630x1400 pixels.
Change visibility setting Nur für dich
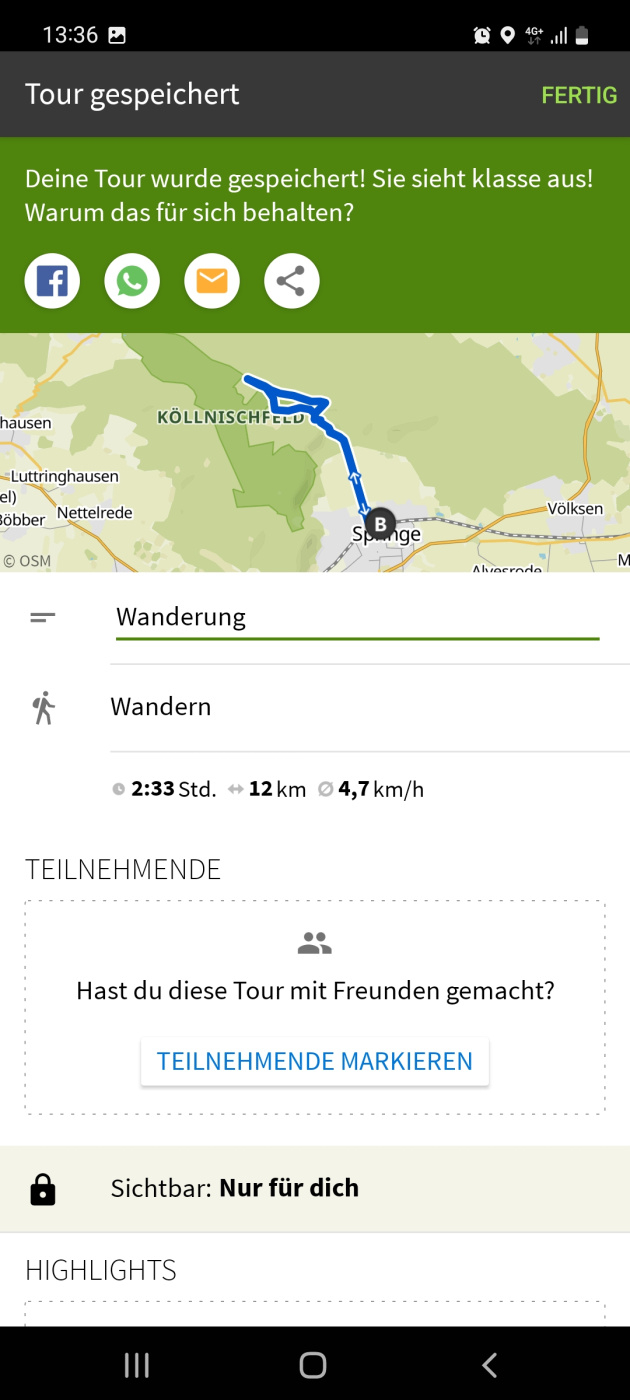tap(315, 1188)
